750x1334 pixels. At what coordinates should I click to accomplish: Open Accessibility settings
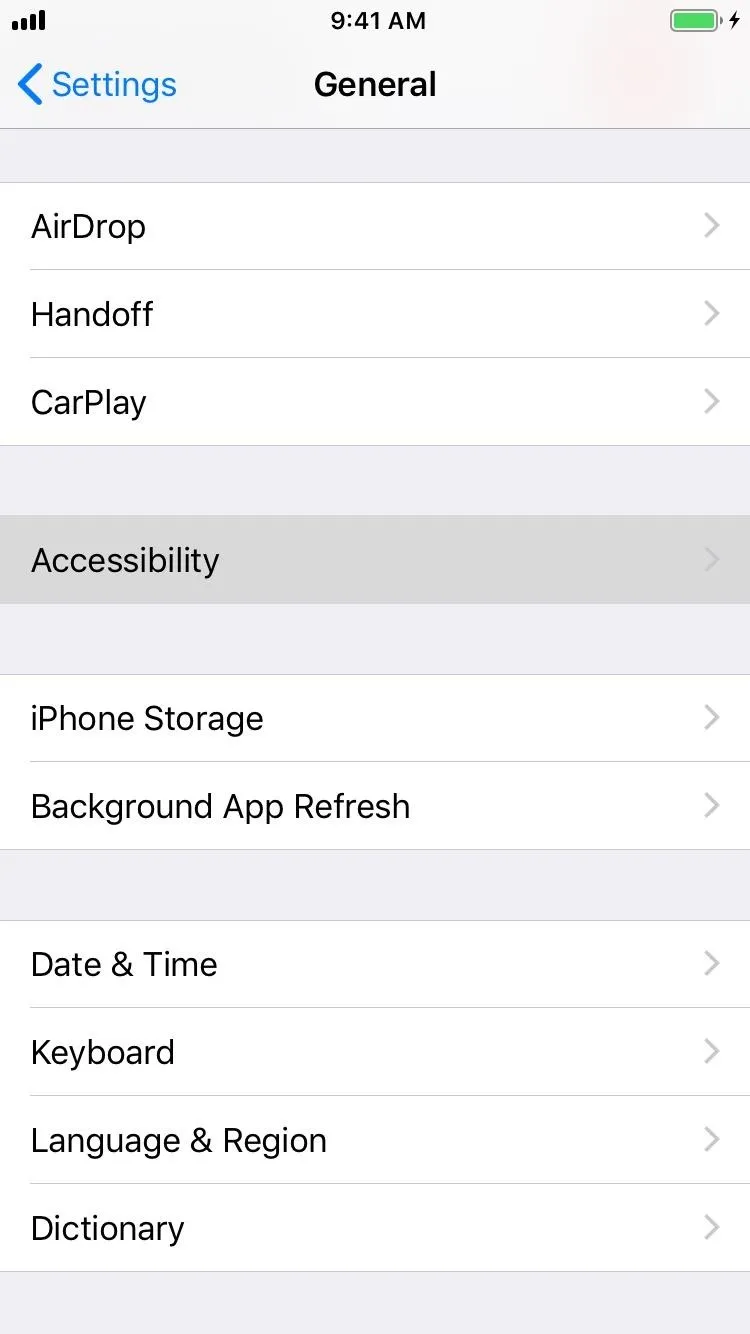(375, 560)
